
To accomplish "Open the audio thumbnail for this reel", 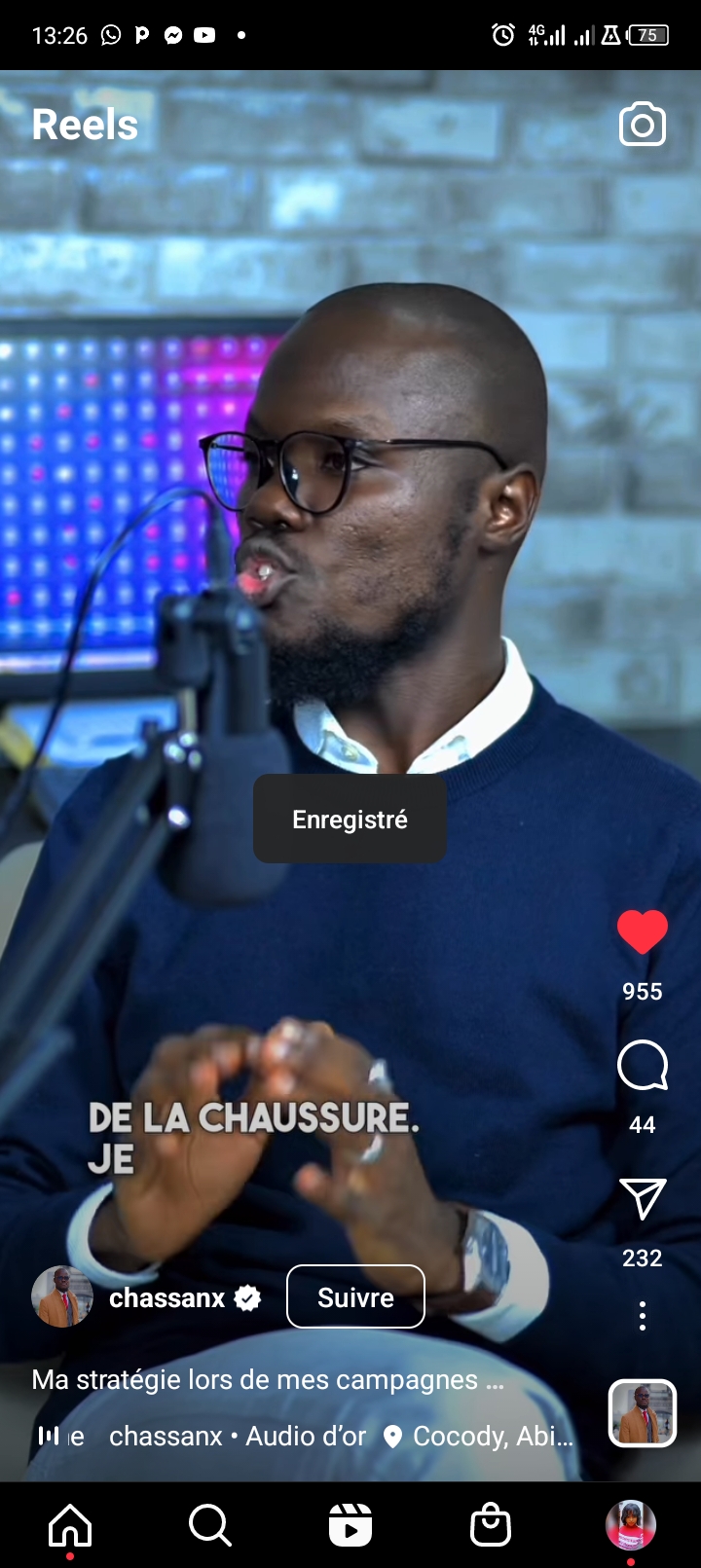I will click(x=643, y=1413).
